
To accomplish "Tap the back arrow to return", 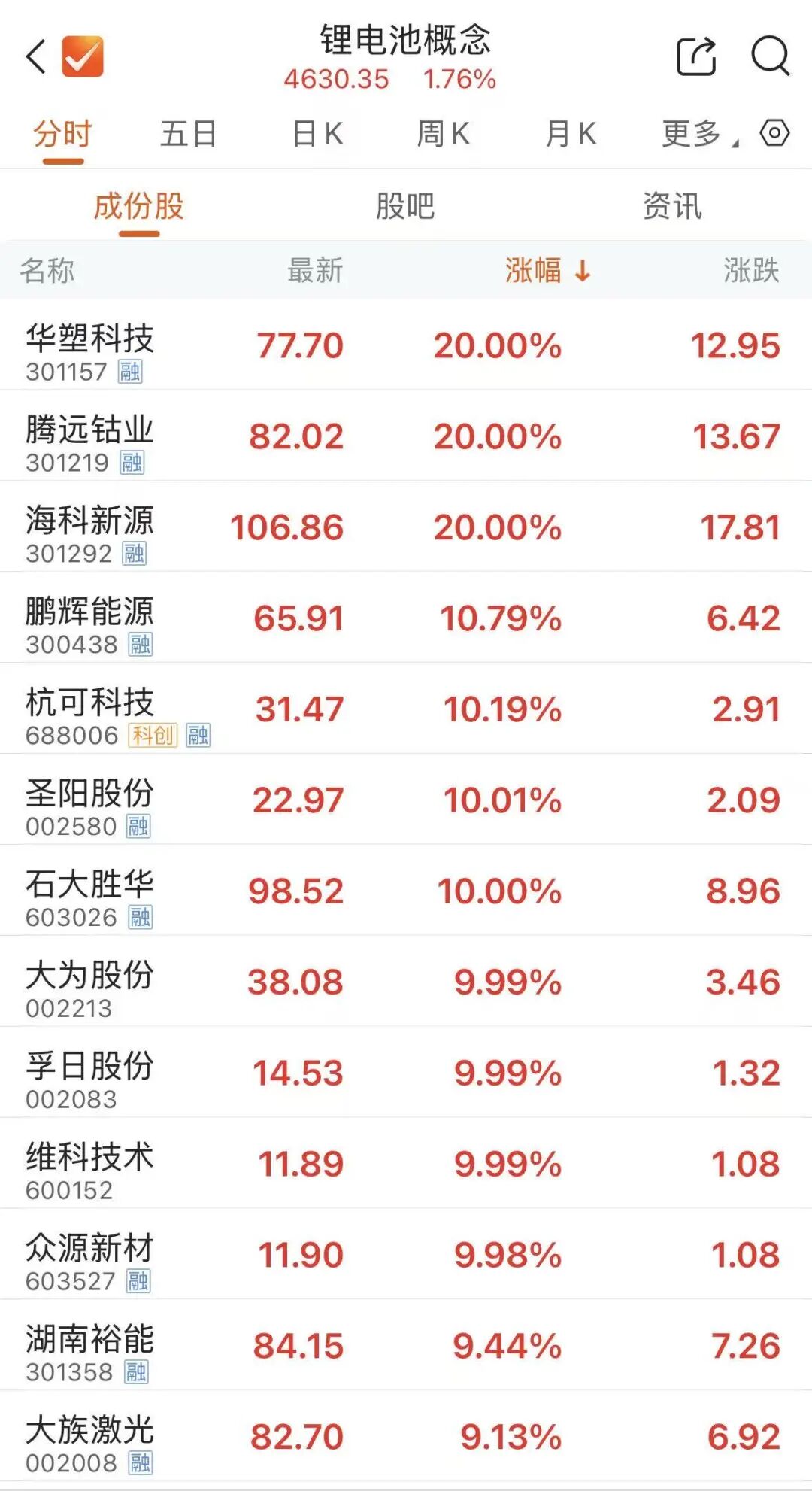I will coord(35,57).
